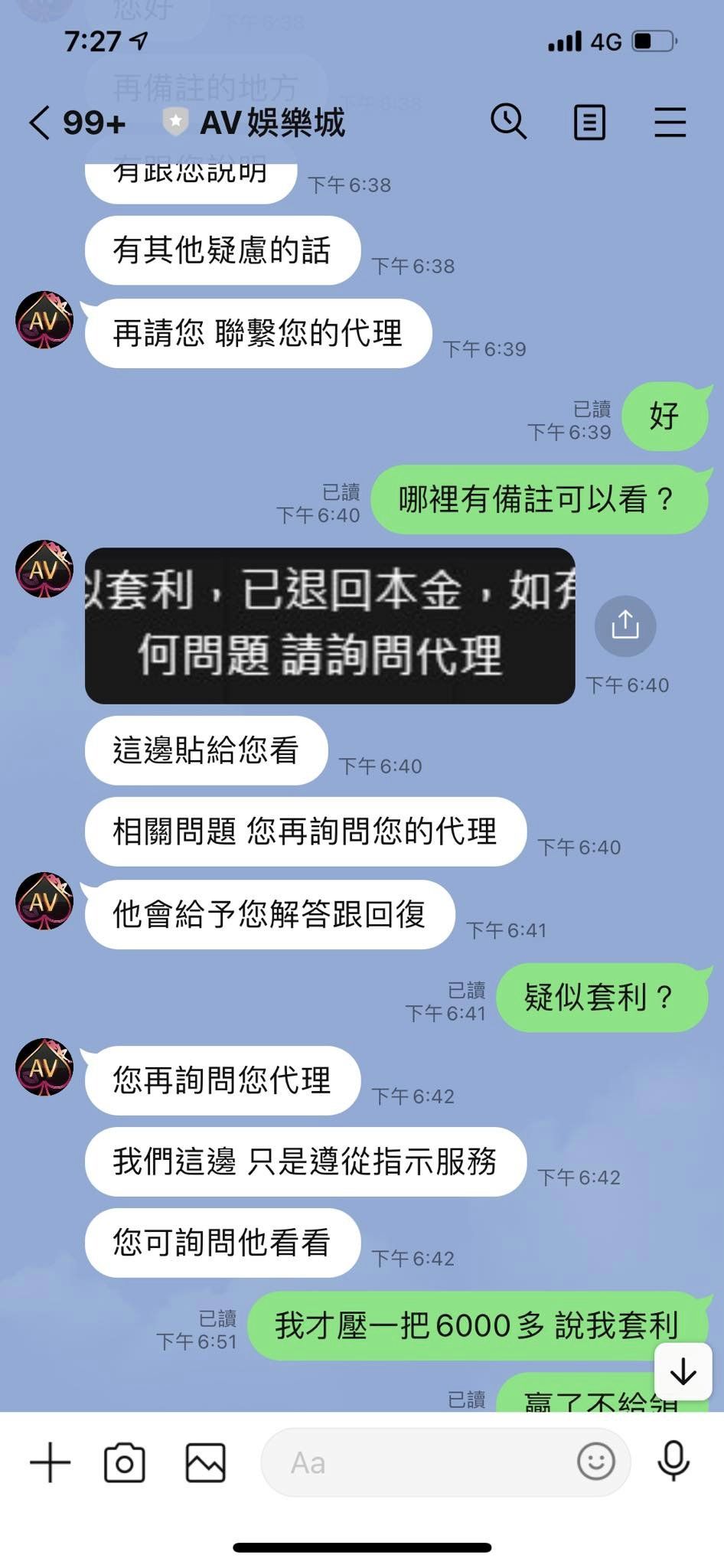The width and height of the screenshot is (724, 1568).
Task: Go back to the chat list
Action: (40, 122)
